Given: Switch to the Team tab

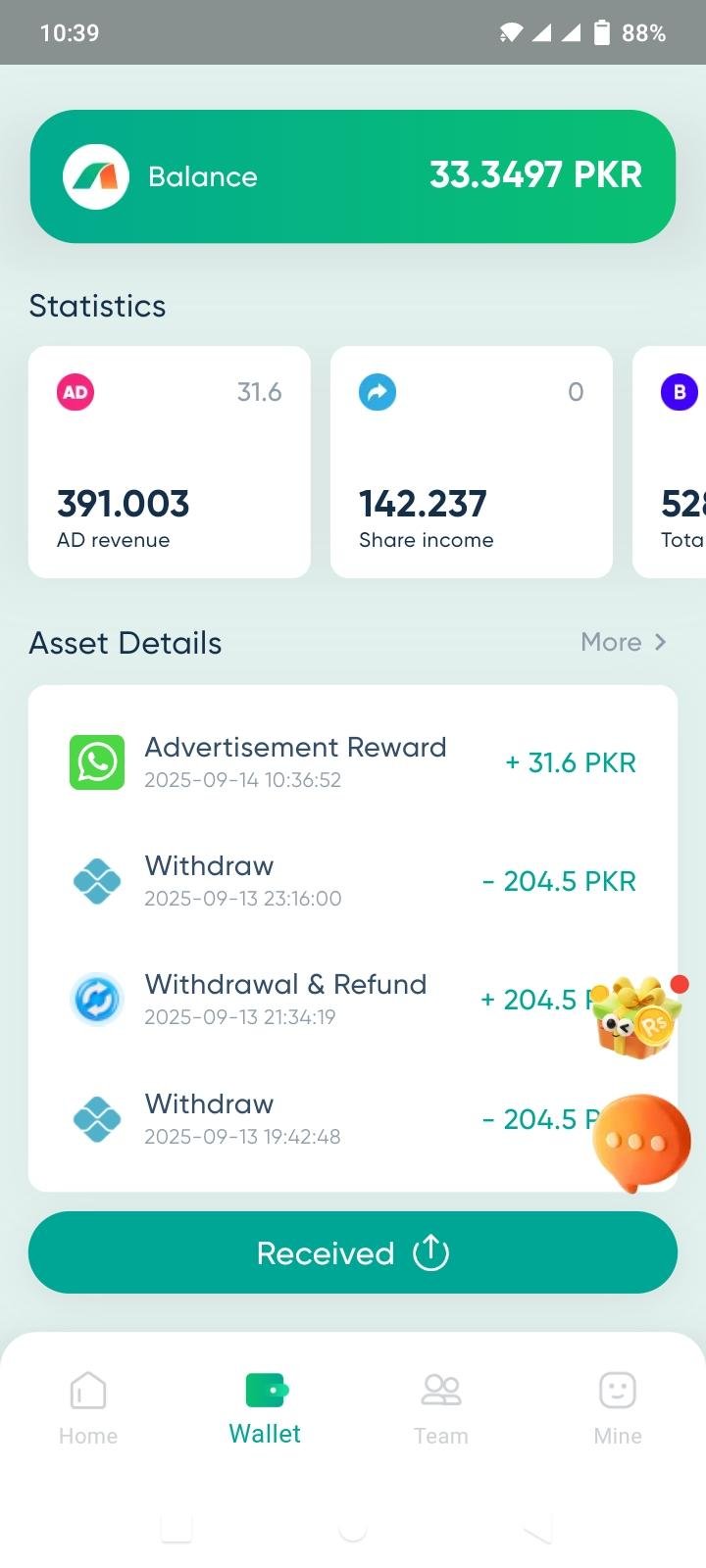Looking at the screenshot, I should tap(440, 1408).
